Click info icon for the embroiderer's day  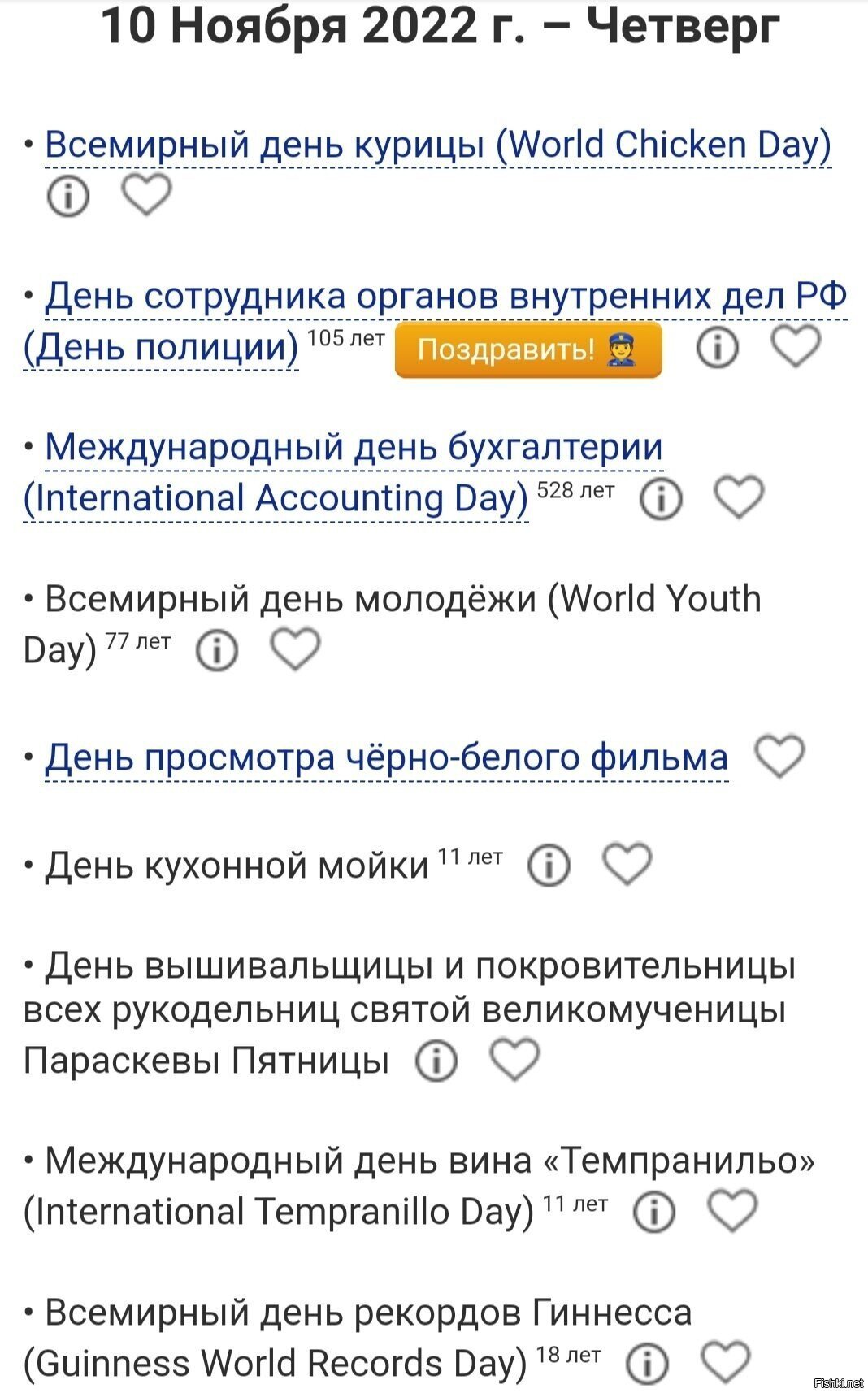pos(437,1060)
